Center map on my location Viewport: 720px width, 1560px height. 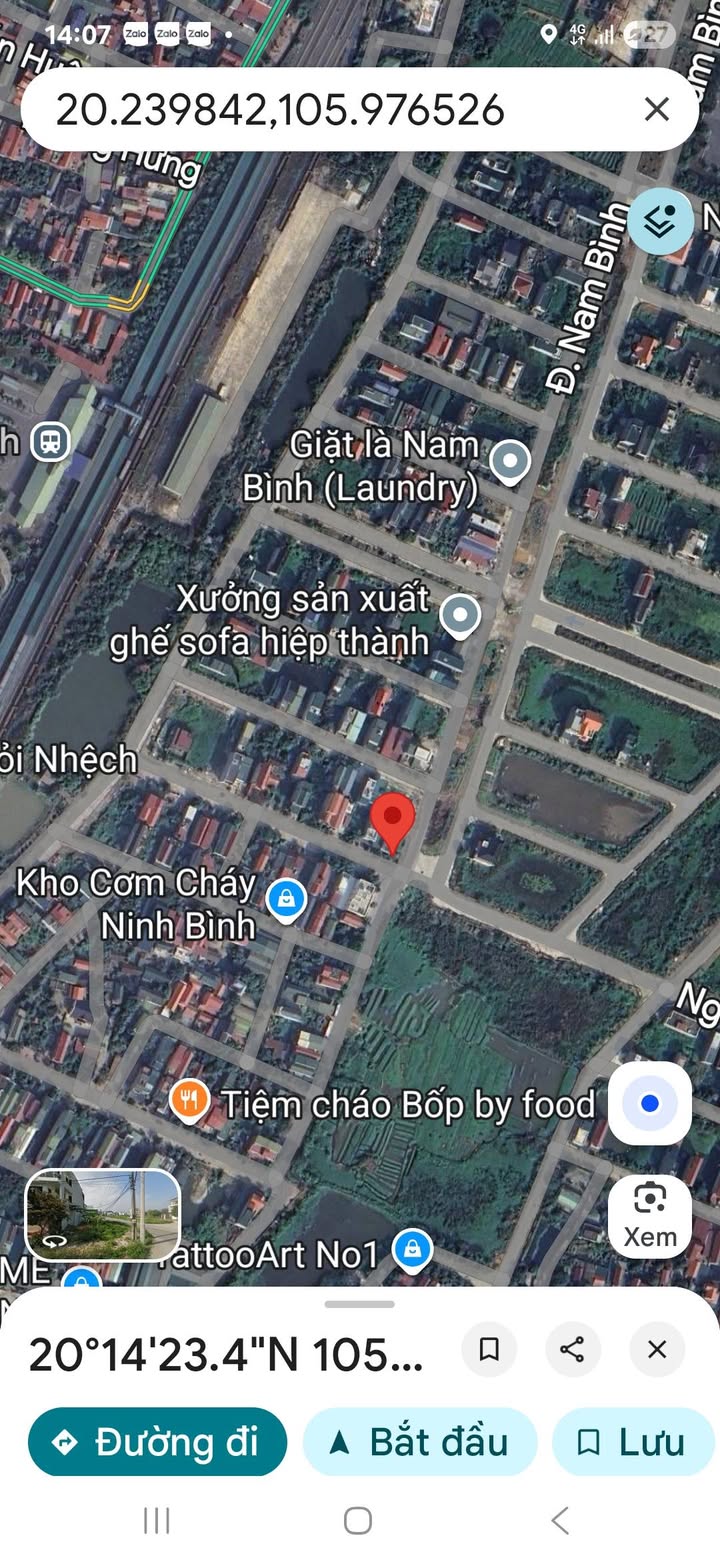650,1104
